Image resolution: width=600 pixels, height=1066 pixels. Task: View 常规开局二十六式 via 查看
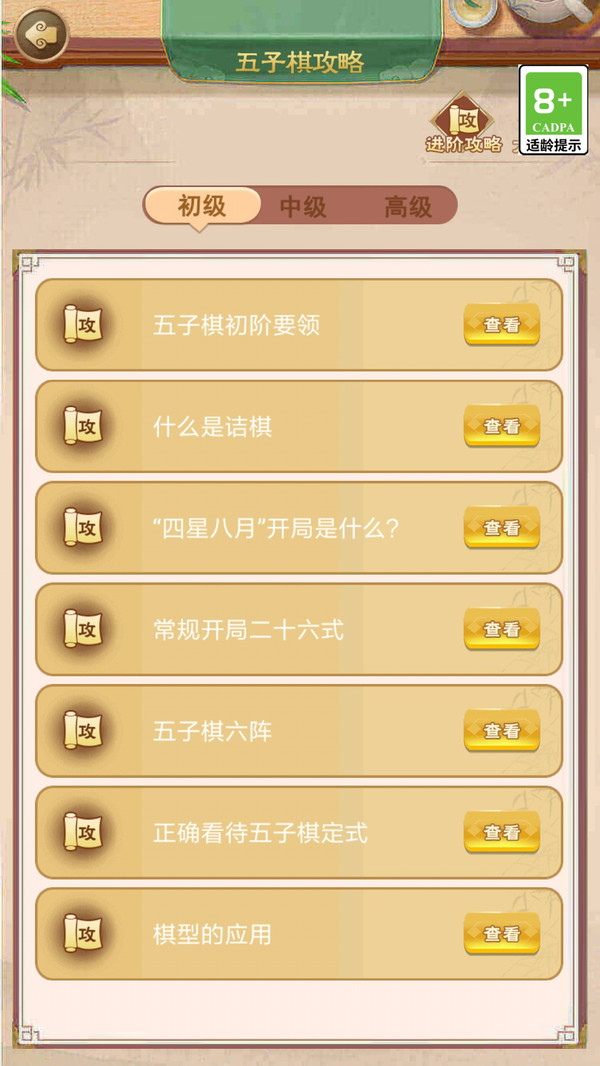[x=501, y=630]
